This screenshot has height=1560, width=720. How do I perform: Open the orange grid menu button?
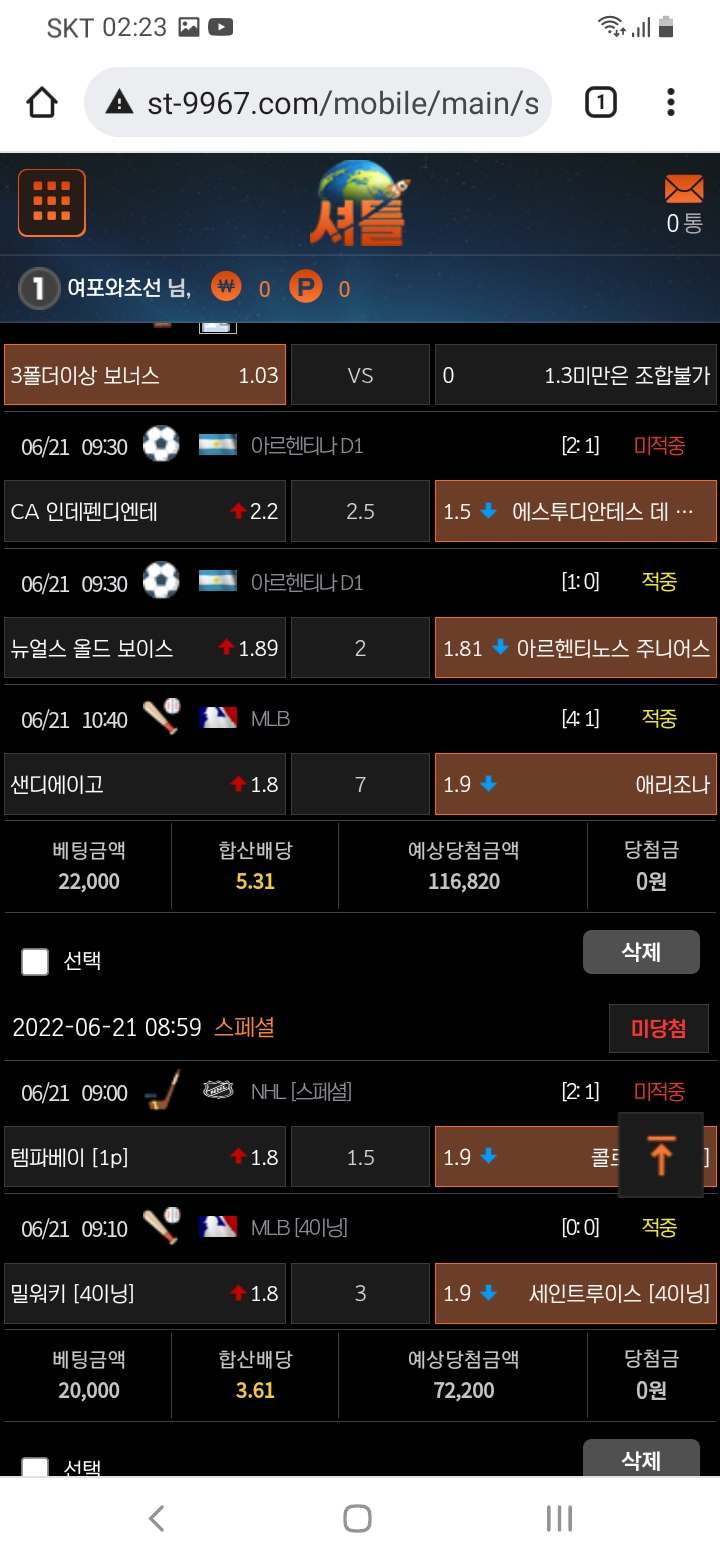pos(52,202)
